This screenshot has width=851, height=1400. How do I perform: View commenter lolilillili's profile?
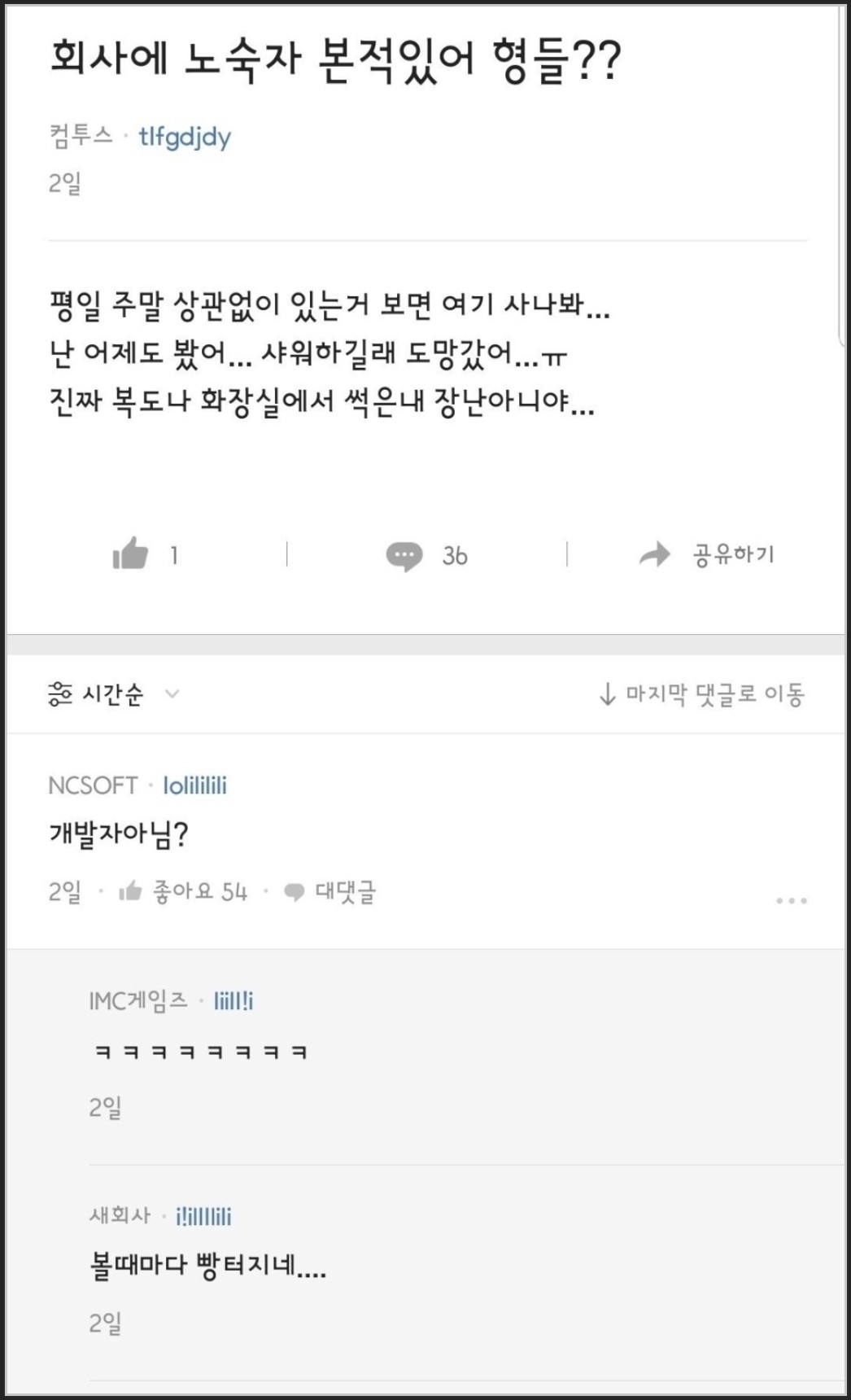click(x=195, y=785)
